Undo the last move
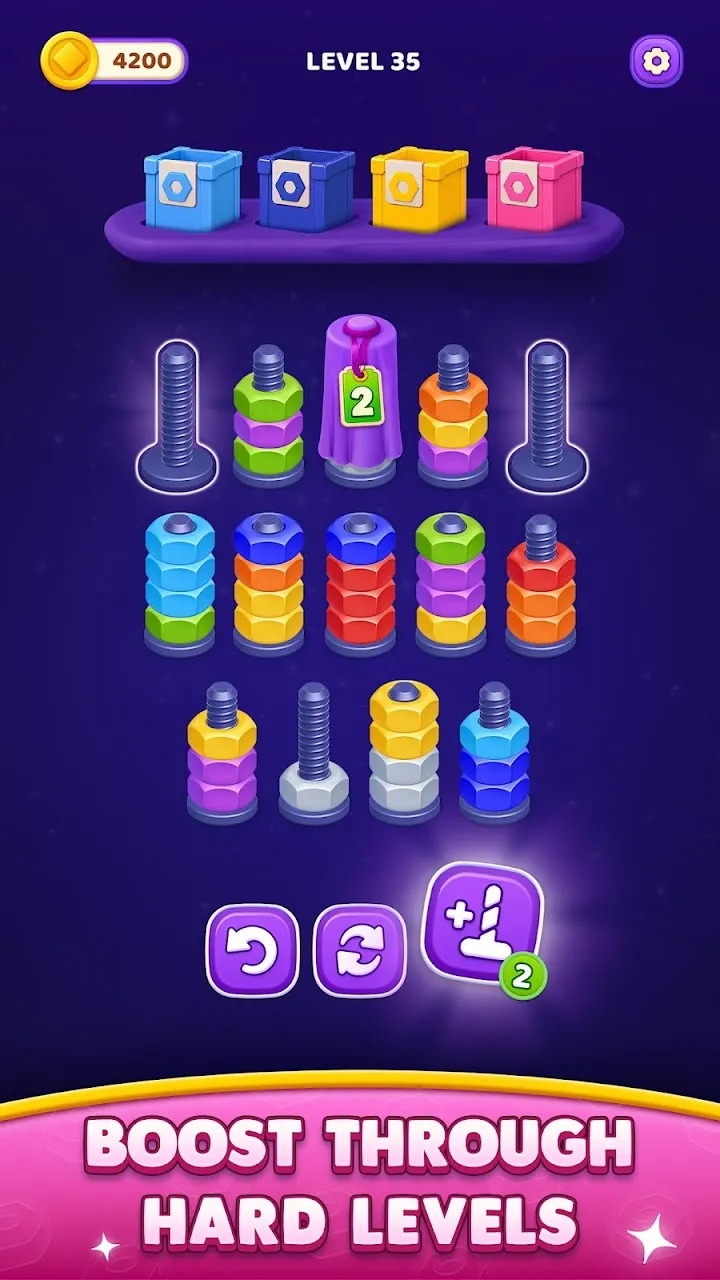The width and height of the screenshot is (720, 1280). (253, 951)
